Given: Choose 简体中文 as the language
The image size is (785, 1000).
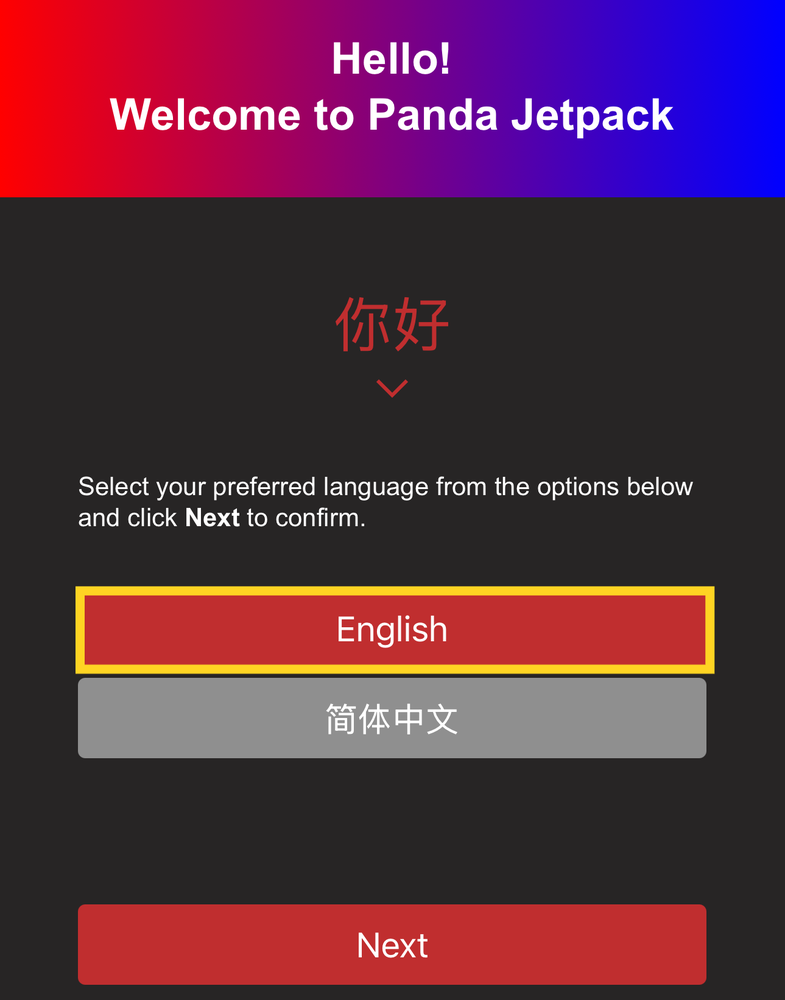Looking at the screenshot, I should tap(392, 718).
